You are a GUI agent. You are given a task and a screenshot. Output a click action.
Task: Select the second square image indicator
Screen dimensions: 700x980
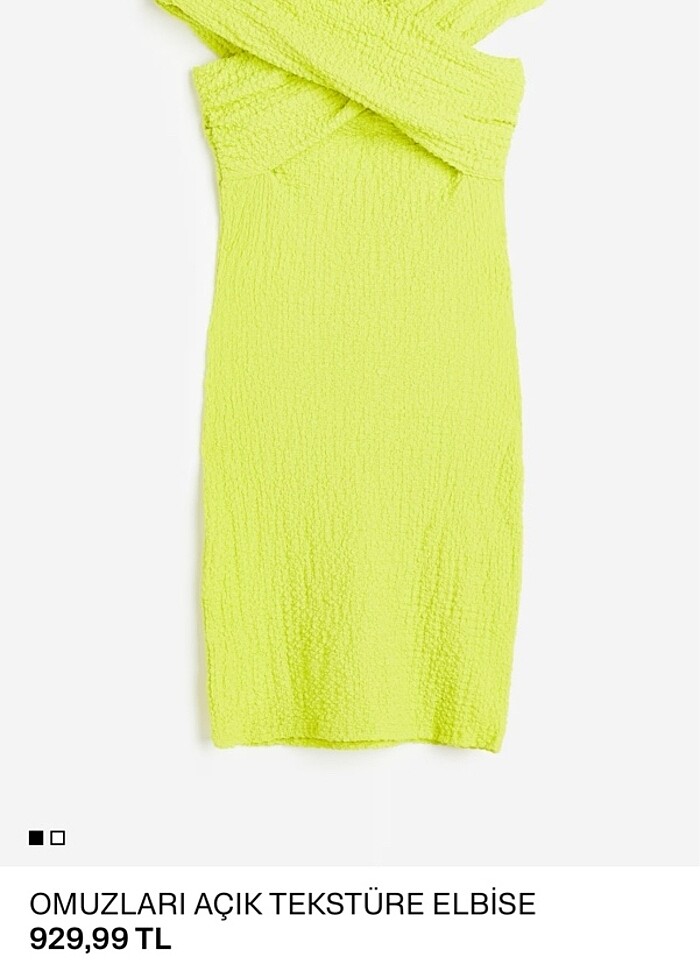58,838
